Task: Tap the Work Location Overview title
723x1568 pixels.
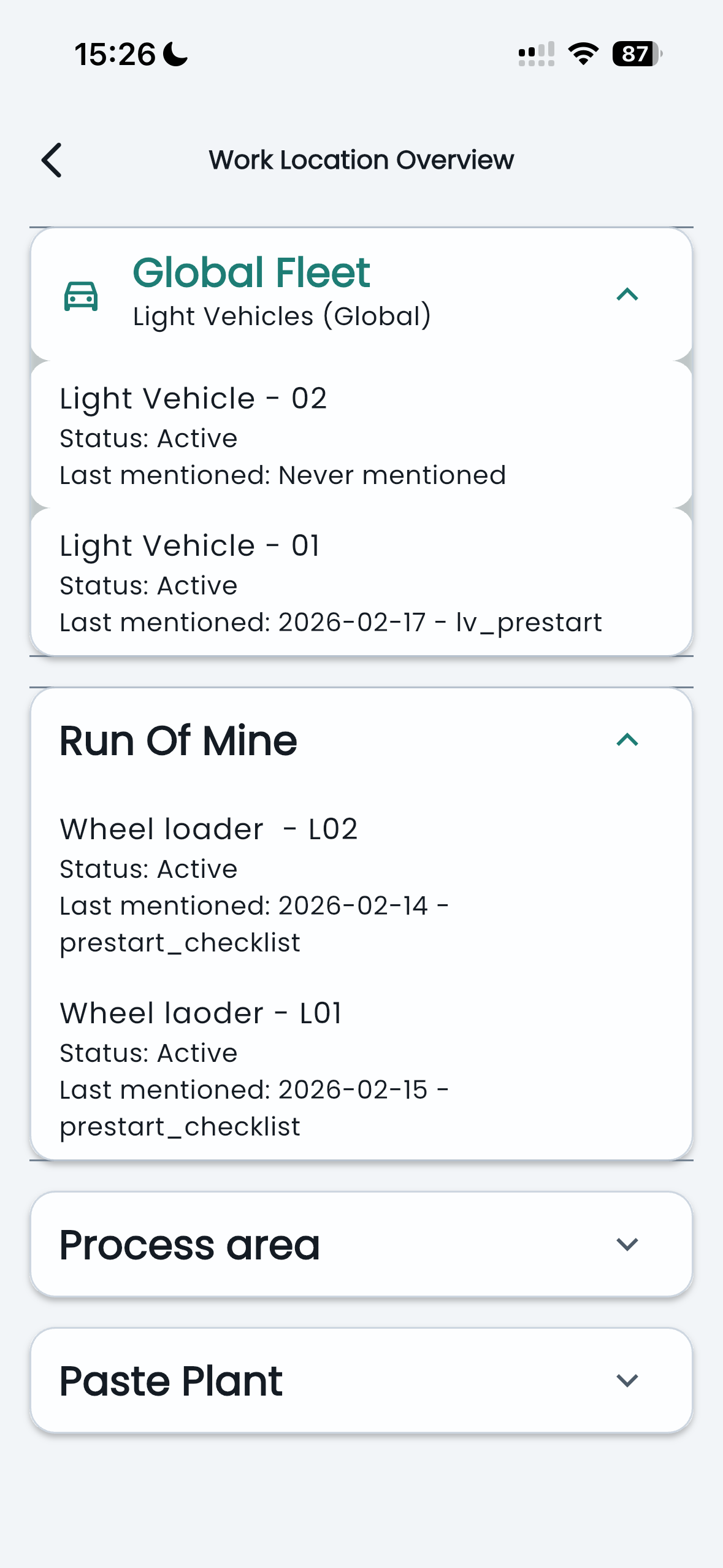Action: coord(361,159)
